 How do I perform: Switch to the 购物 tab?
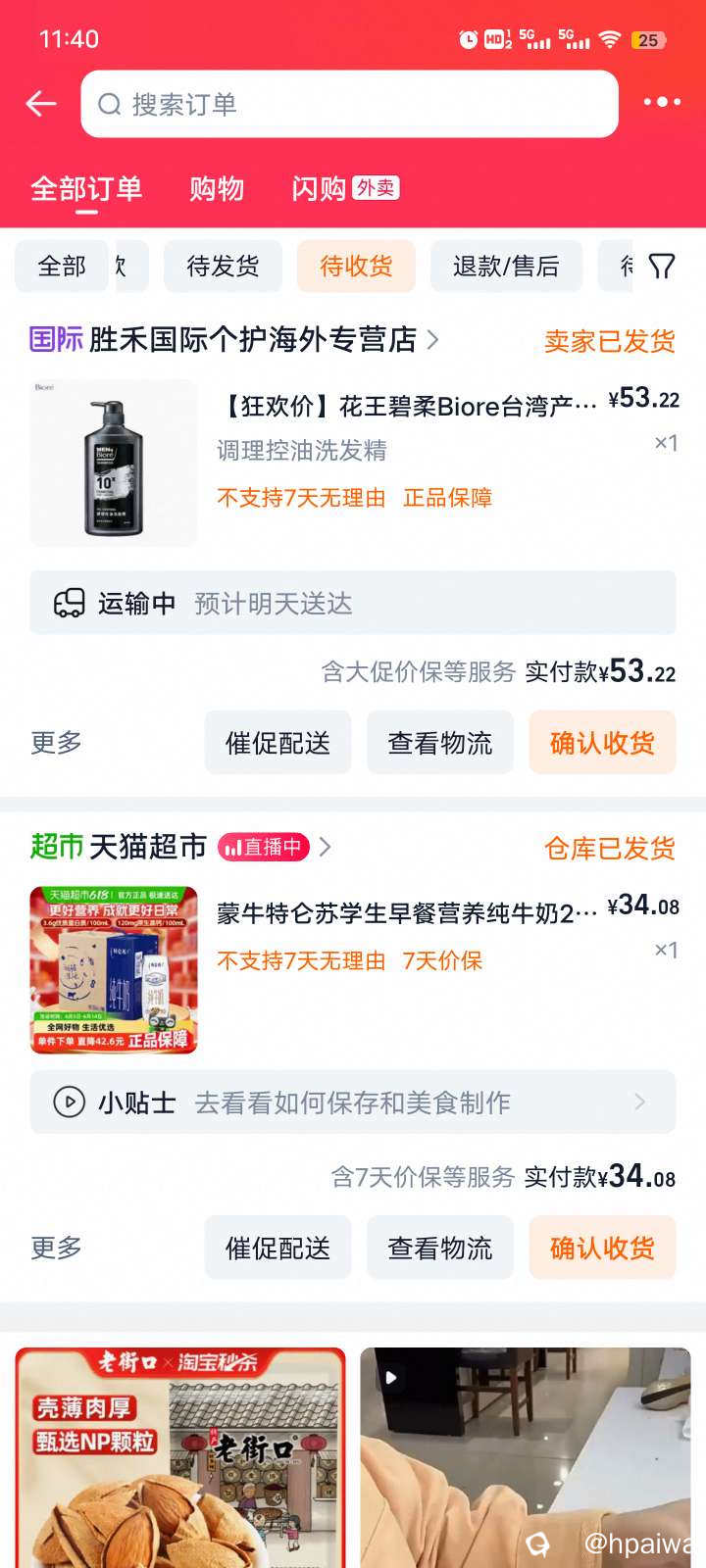pyautogui.click(x=217, y=188)
